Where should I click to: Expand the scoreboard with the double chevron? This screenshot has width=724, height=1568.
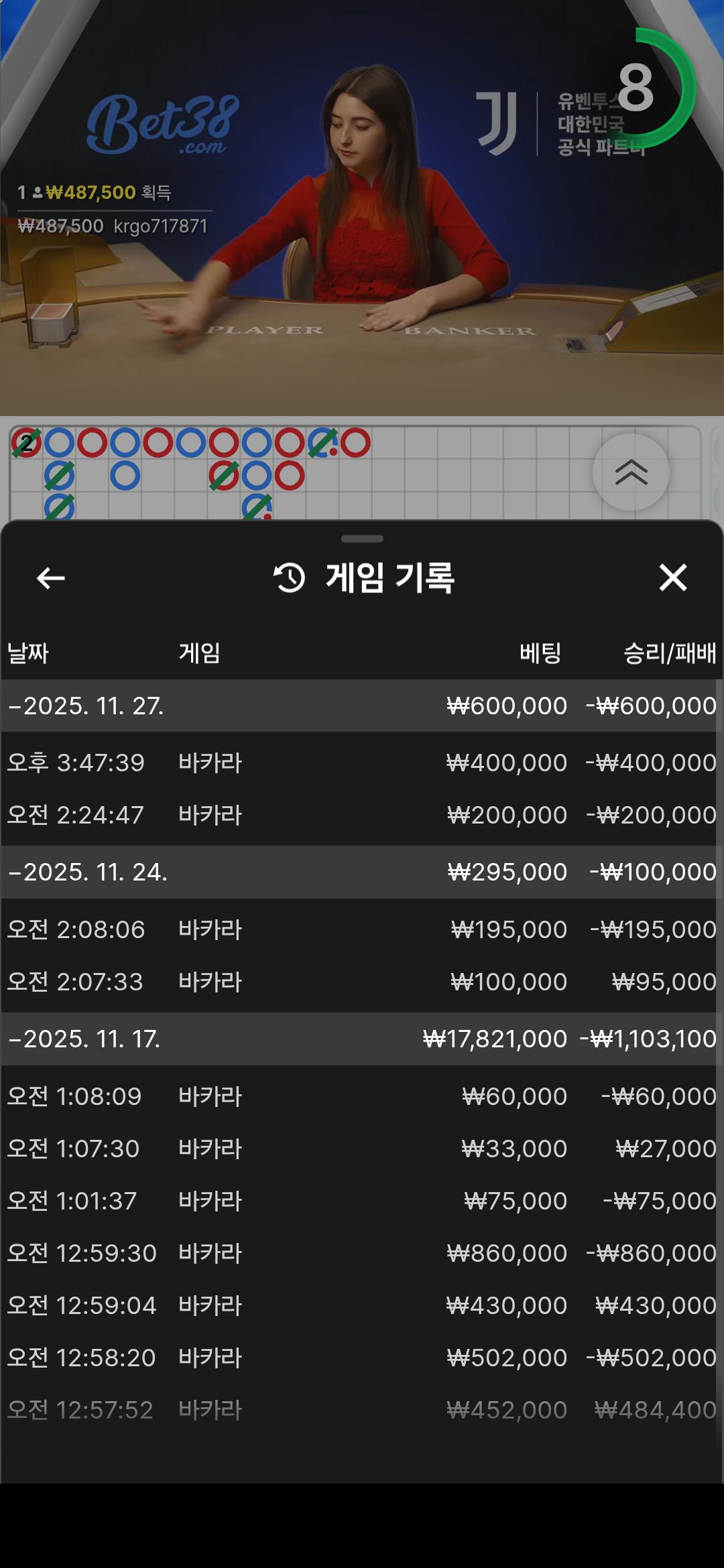click(630, 472)
